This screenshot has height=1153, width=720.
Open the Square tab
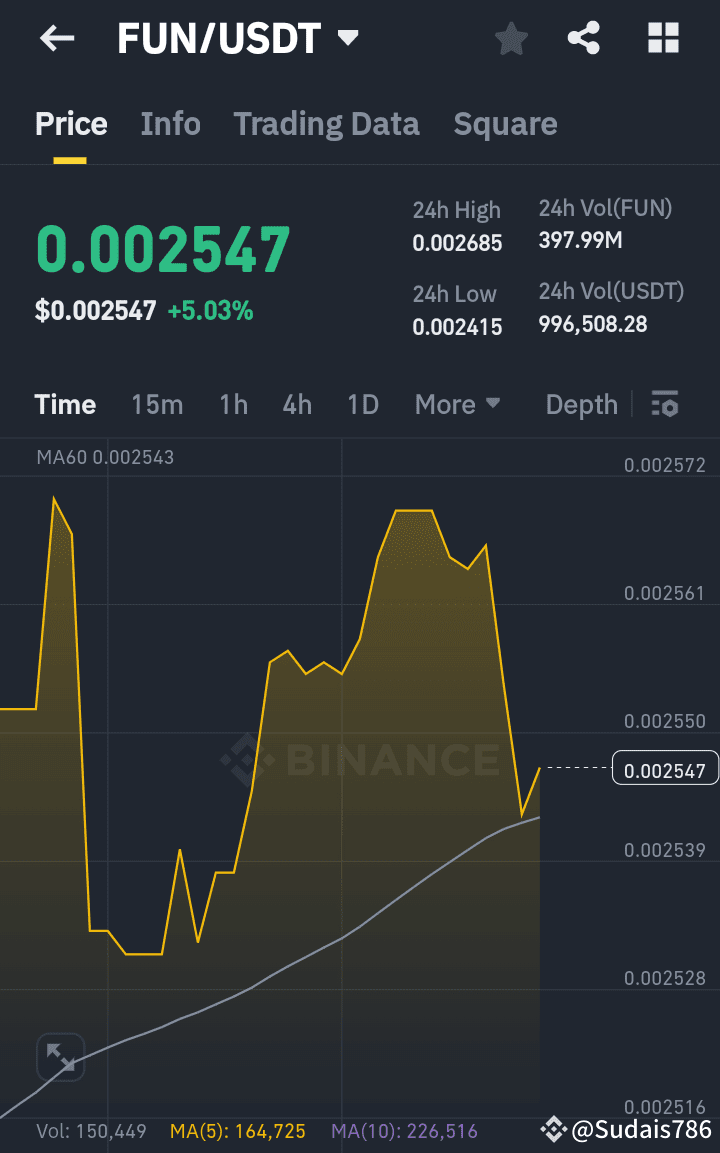[x=505, y=123]
